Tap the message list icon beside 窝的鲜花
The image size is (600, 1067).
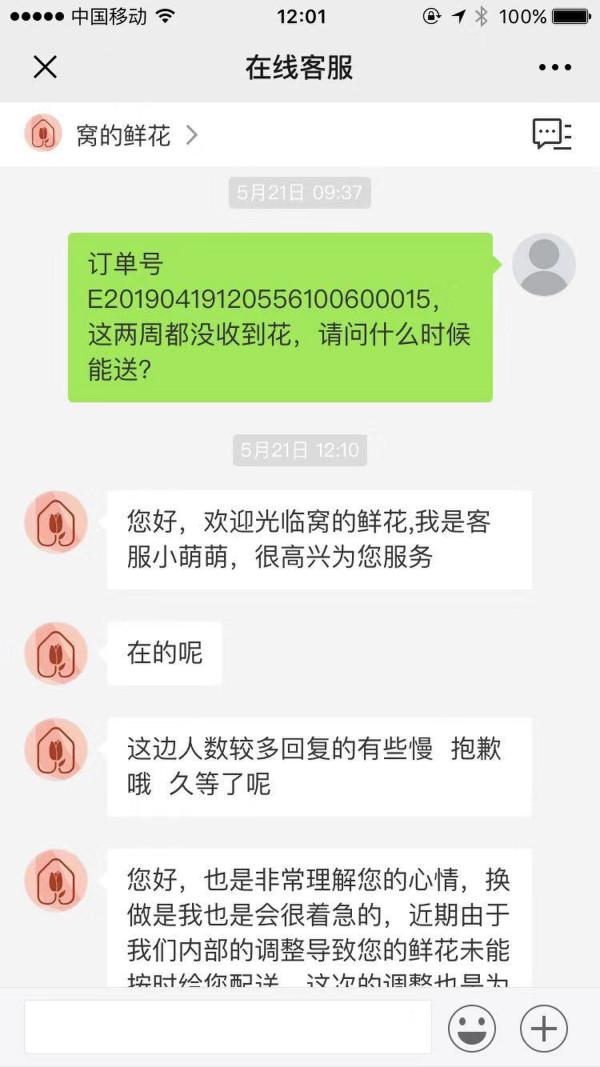click(551, 134)
